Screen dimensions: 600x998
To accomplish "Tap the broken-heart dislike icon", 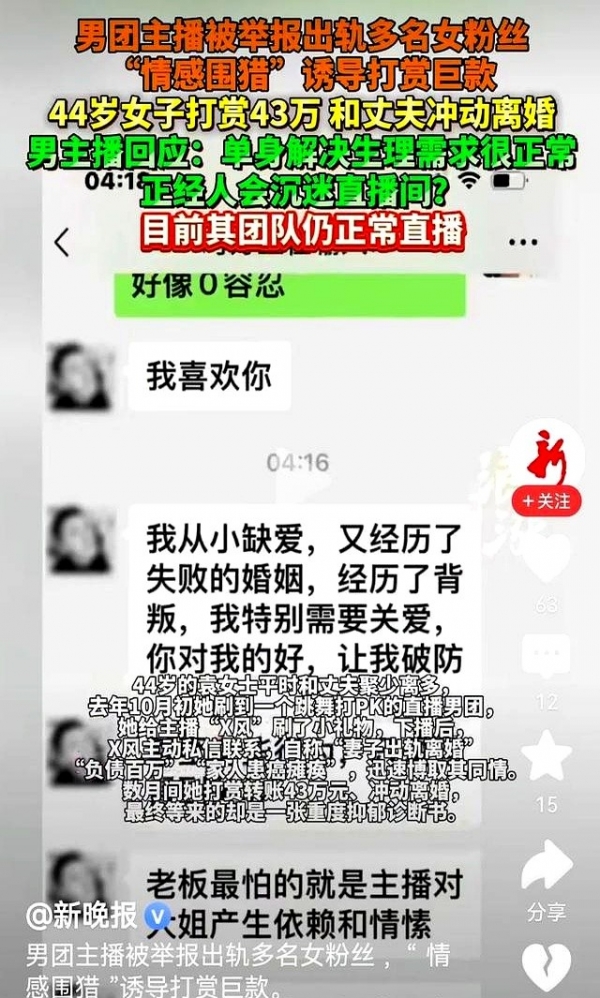I will 547,969.
